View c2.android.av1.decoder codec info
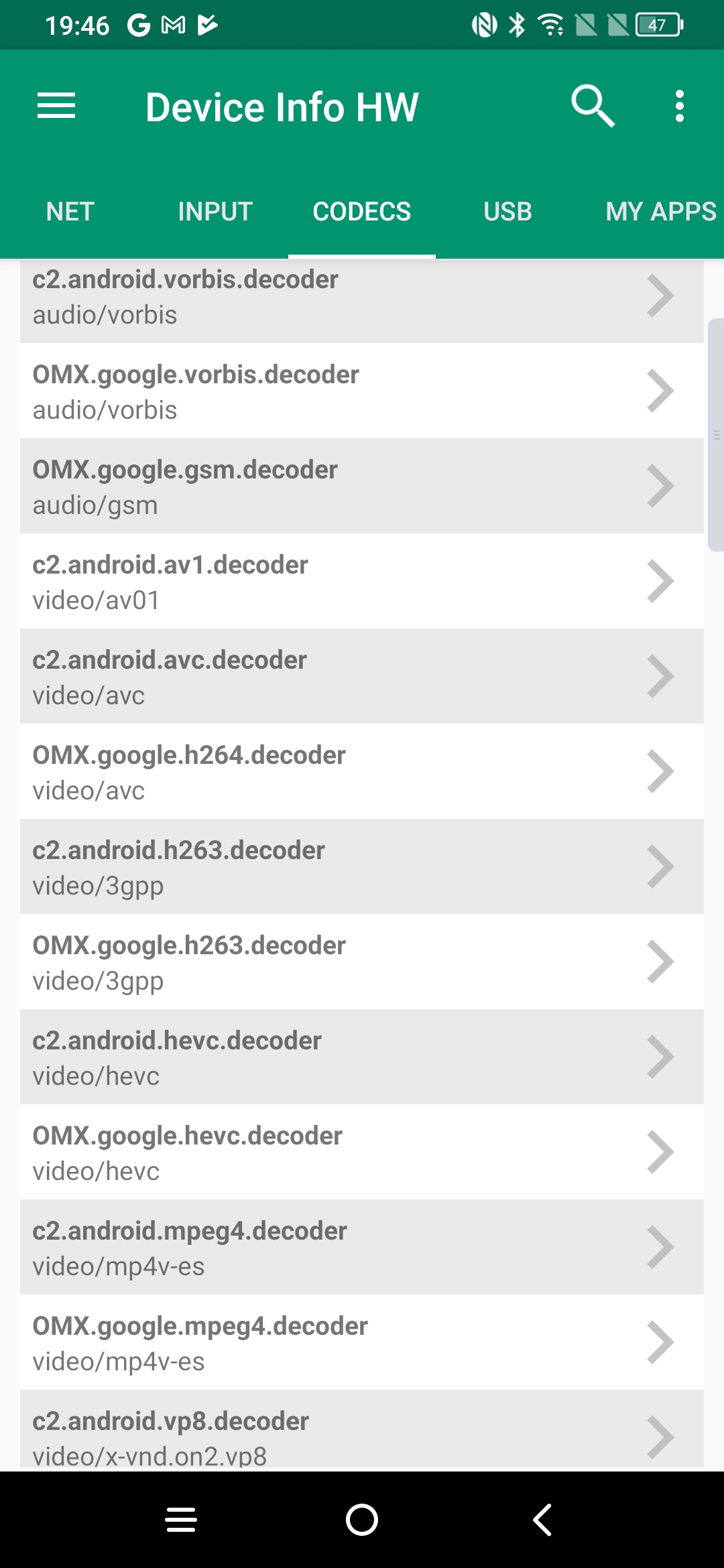 pyautogui.click(x=362, y=582)
